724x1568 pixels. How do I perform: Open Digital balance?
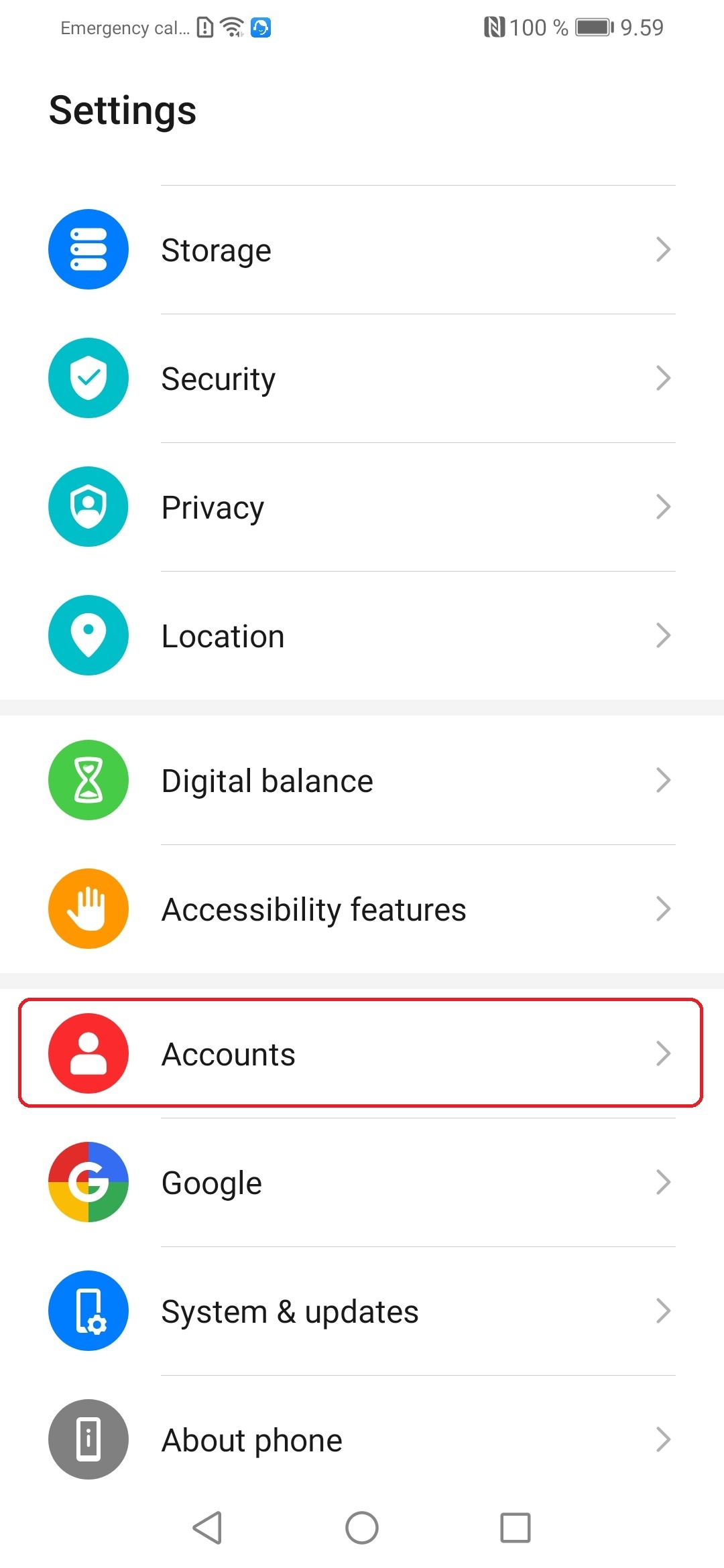click(362, 781)
